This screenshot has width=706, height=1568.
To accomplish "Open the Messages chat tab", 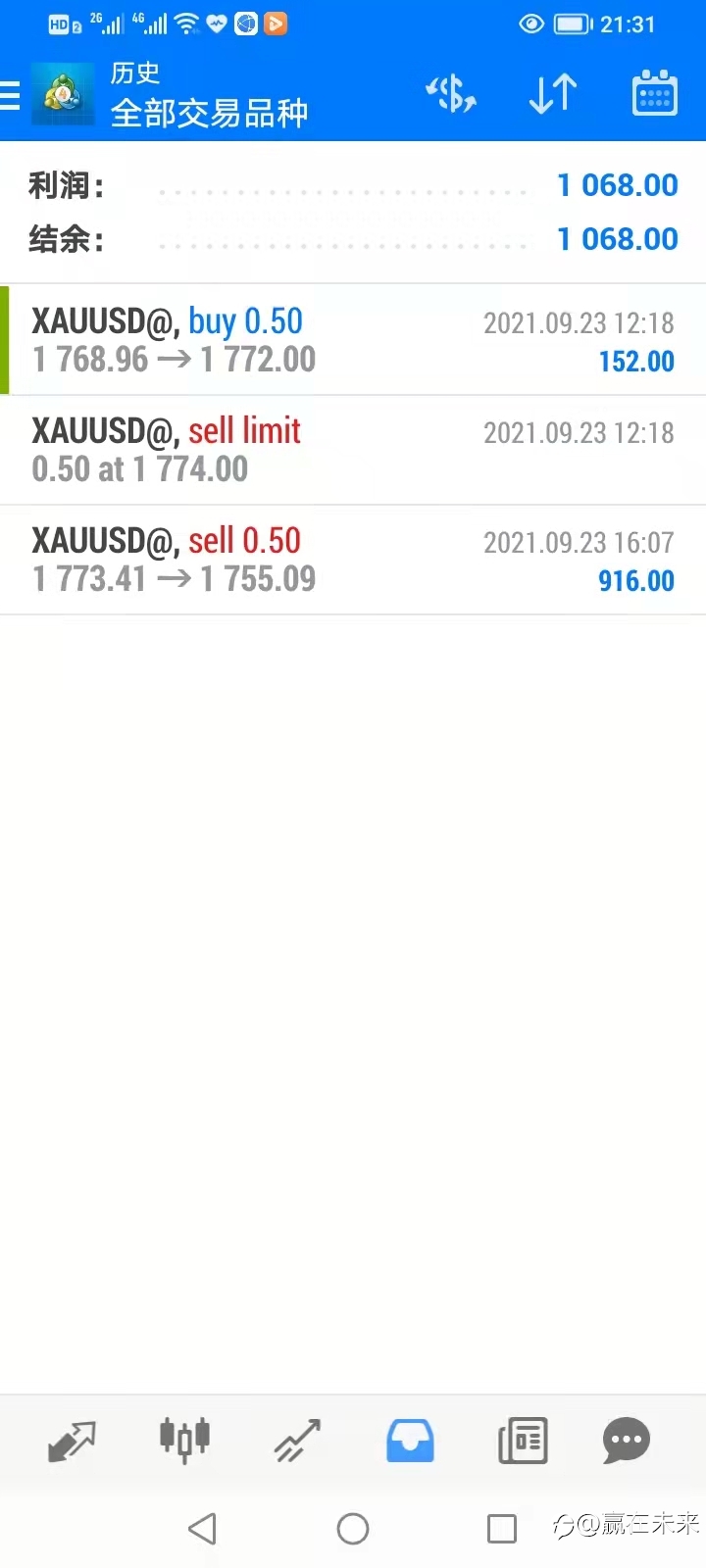I will pos(627,1442).
